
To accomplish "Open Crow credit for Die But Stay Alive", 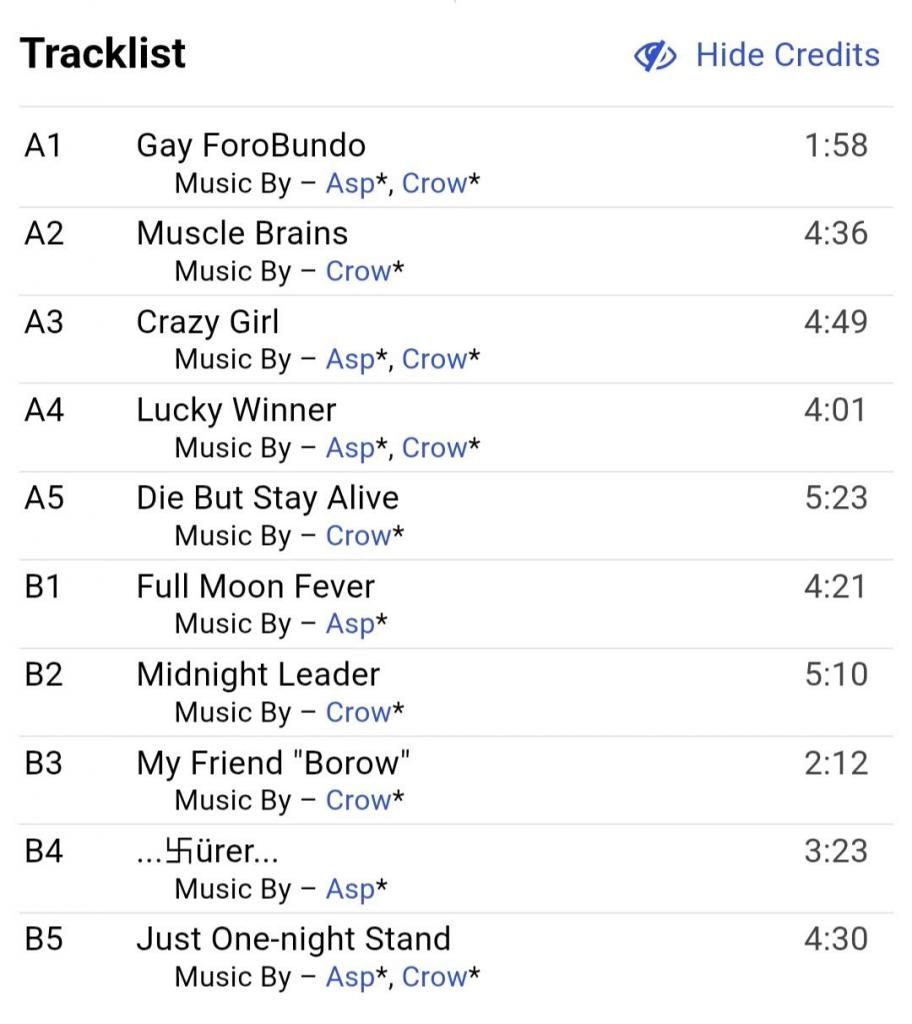I will [358, 536].
